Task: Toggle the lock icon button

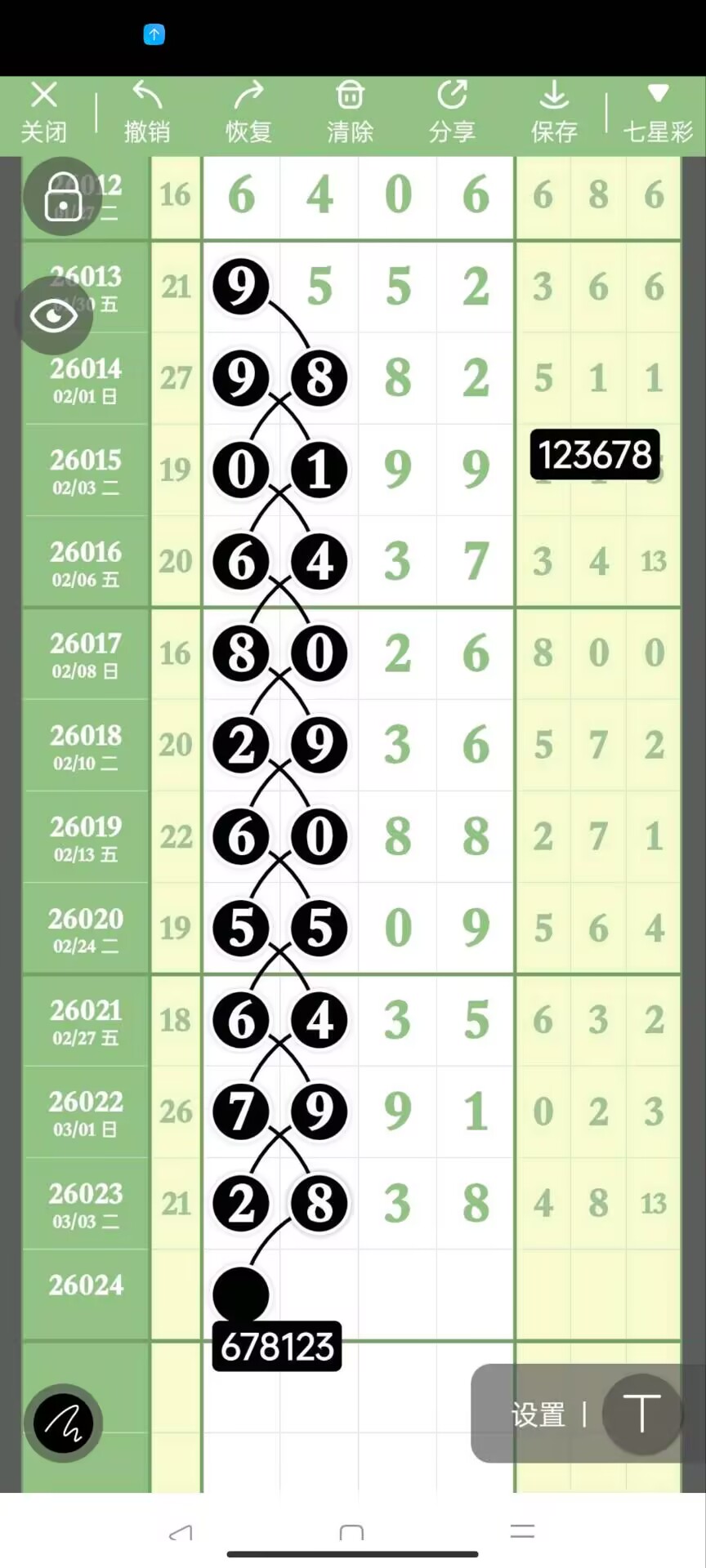Action: click(x=63, y=196)
